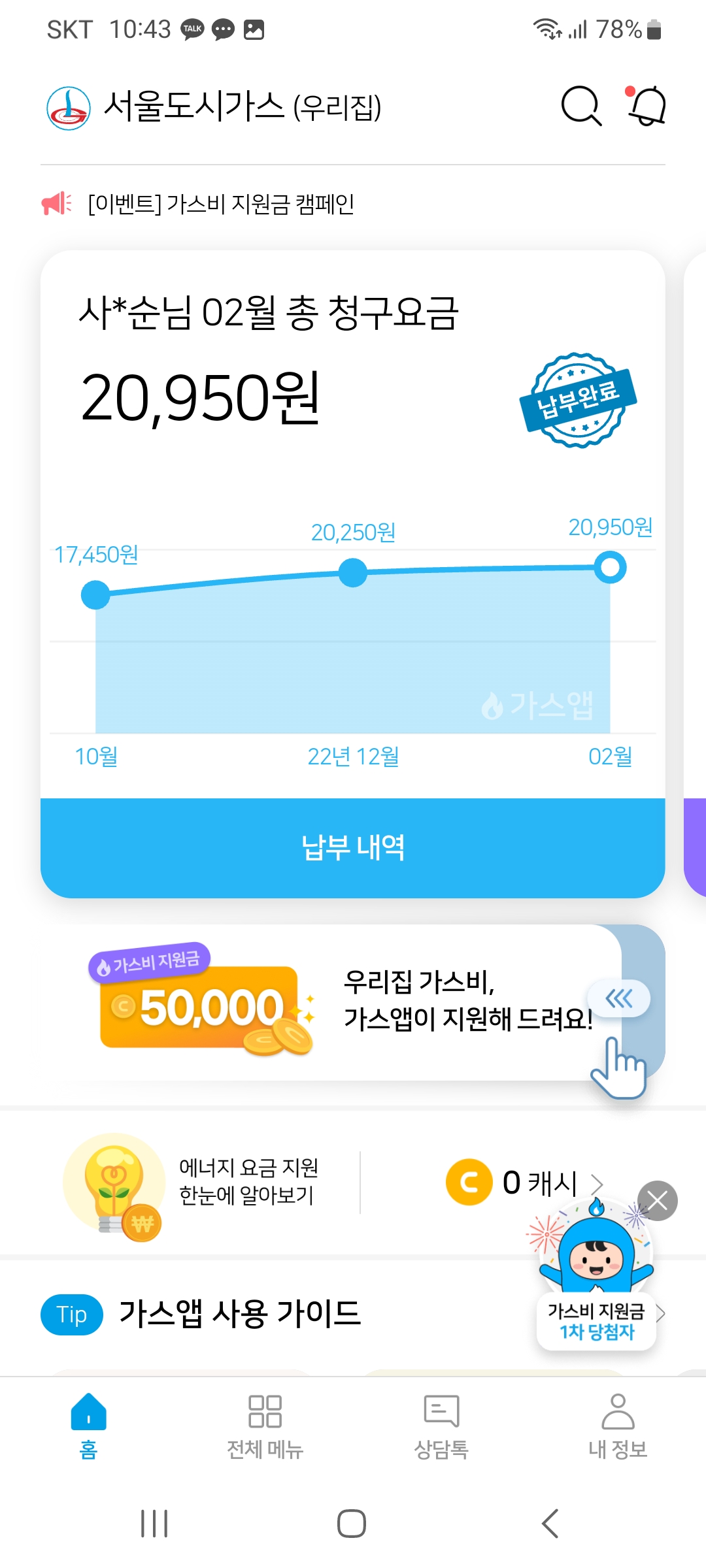Open the system recent apps button
Image resolution: width=706 pixels, height=1568 pixels.
click(x=155, y=1524)
